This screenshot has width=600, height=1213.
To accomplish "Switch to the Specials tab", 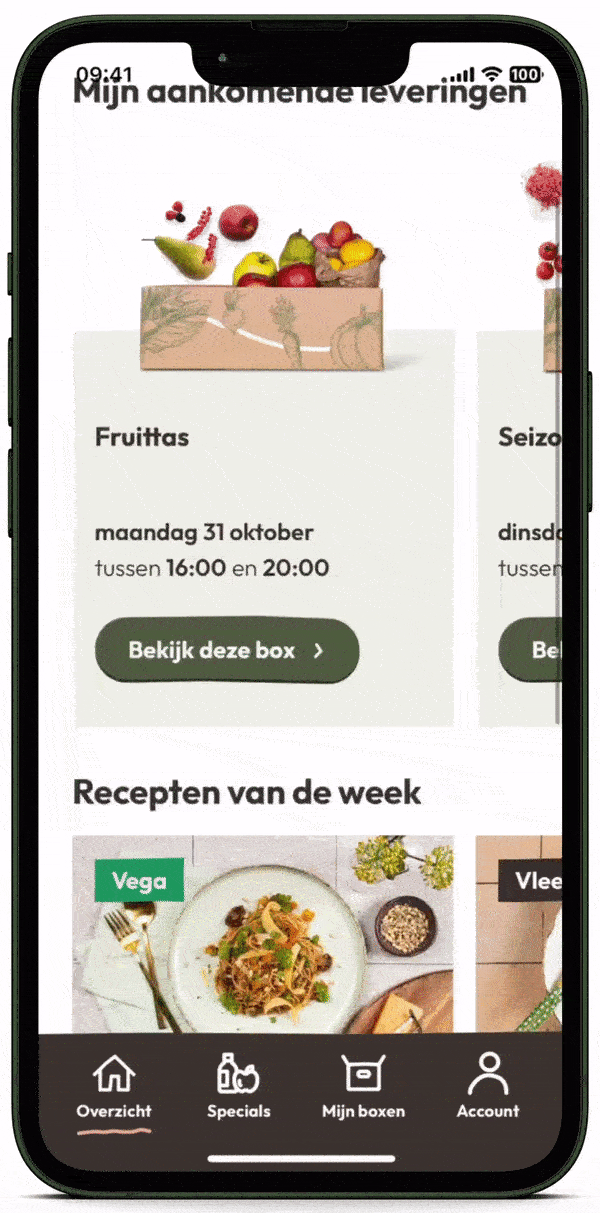I will (x=239, y=1086).
